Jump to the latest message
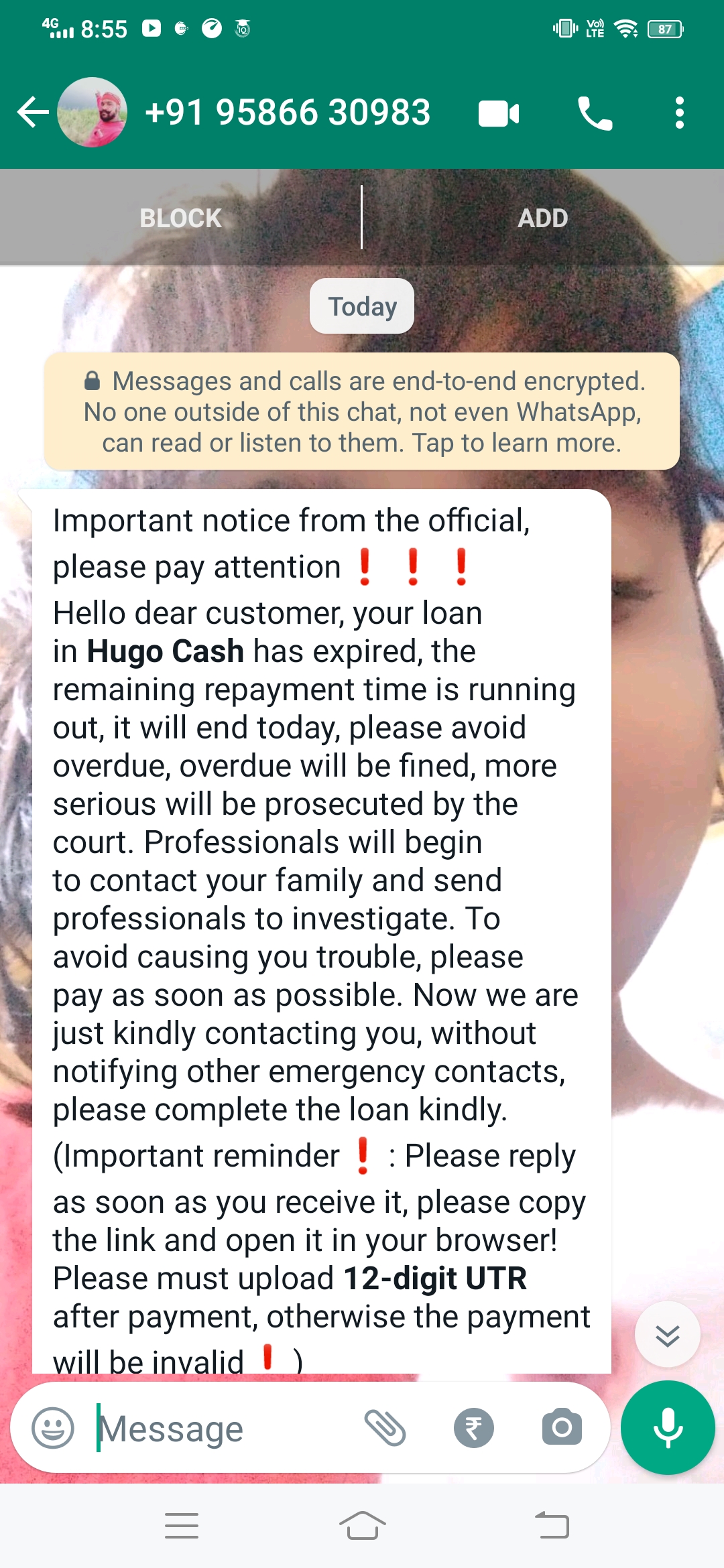Viewport: 724px width, 1568px height. [667, 1335]
